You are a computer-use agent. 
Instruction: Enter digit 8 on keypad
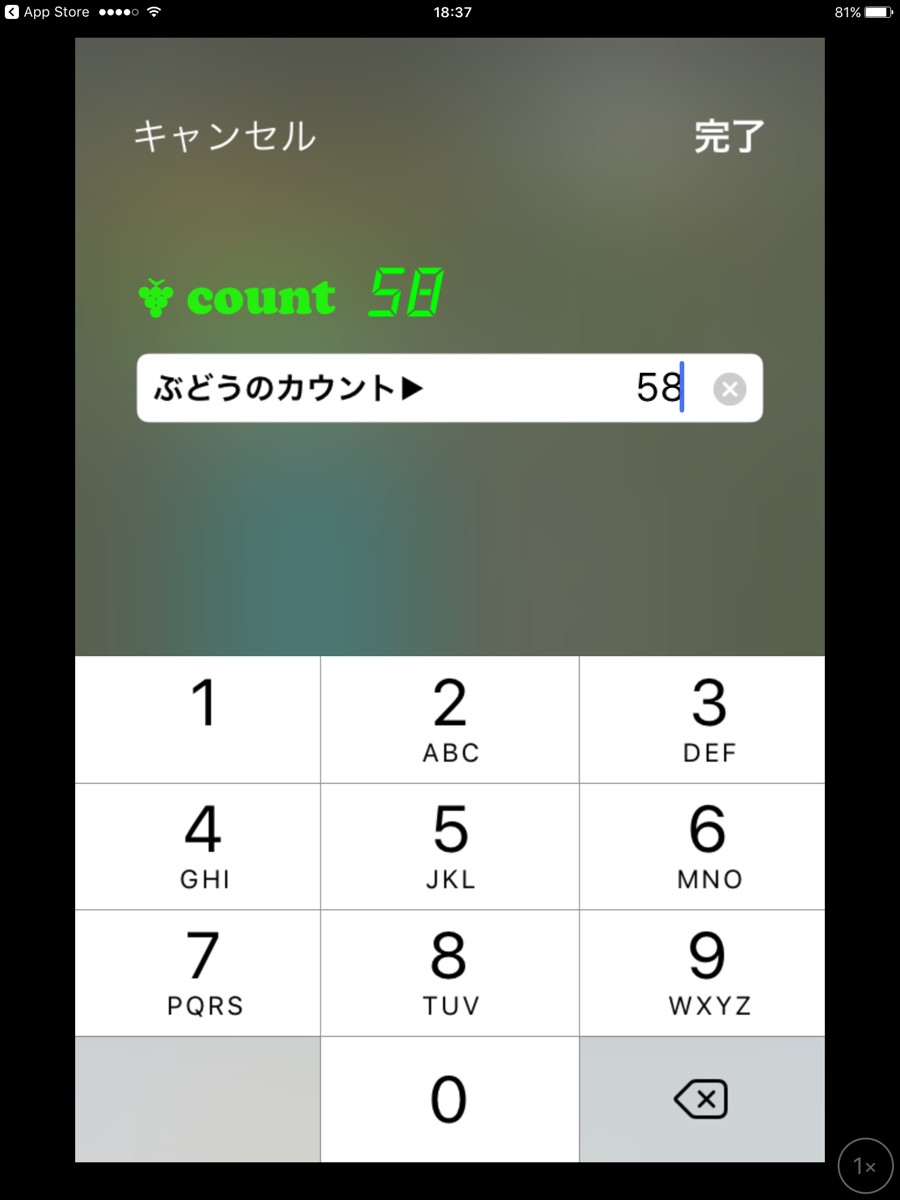pyautogui.click(x=450, y=973)
